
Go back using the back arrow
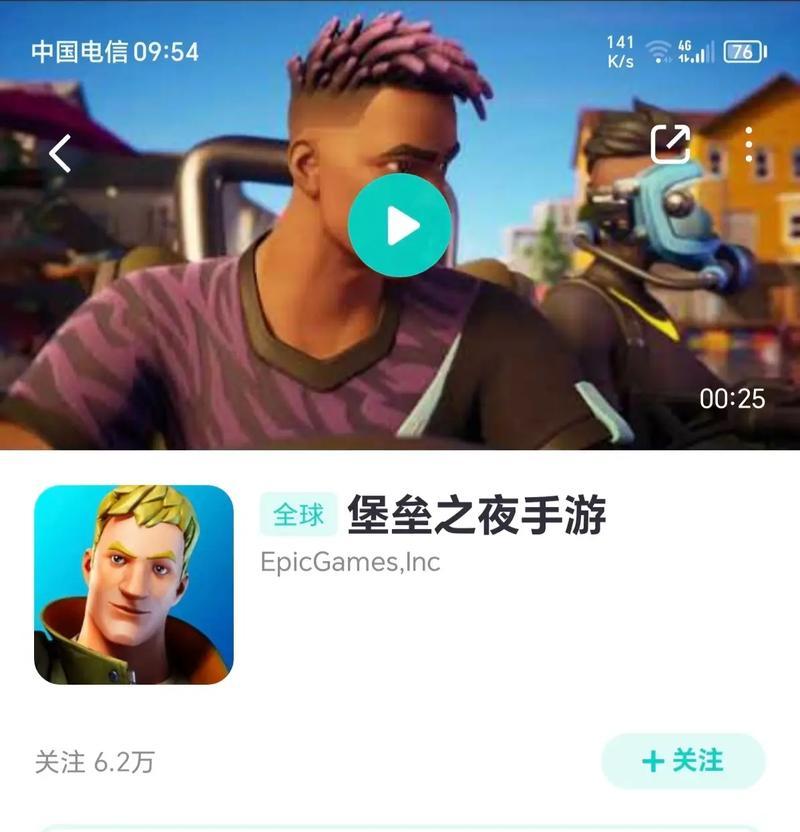click(60, 153)
